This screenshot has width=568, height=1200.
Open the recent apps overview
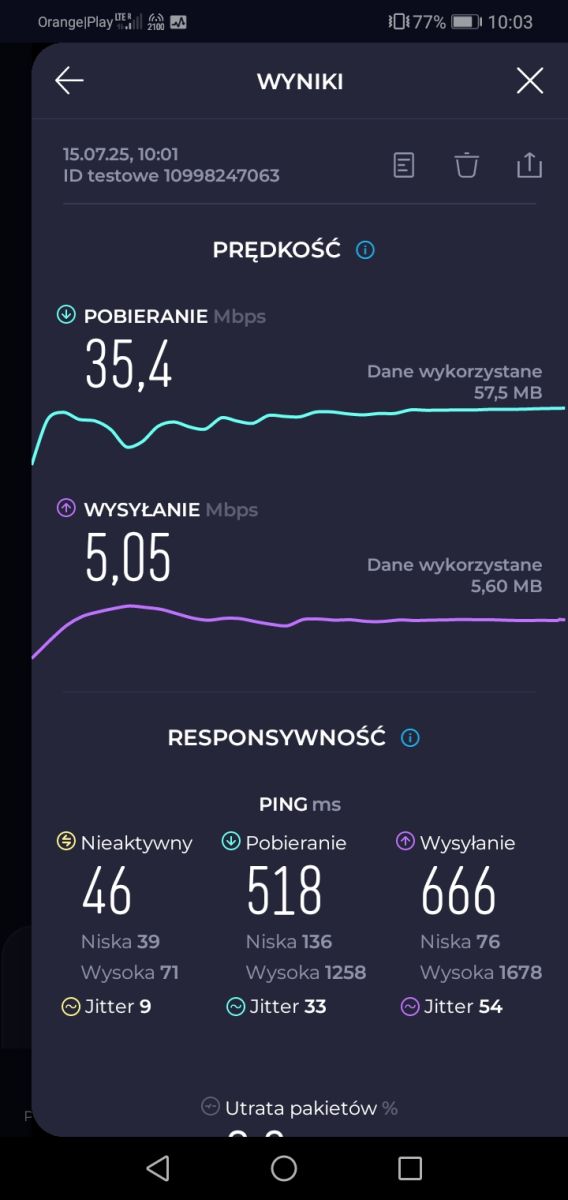(410, 1167)
